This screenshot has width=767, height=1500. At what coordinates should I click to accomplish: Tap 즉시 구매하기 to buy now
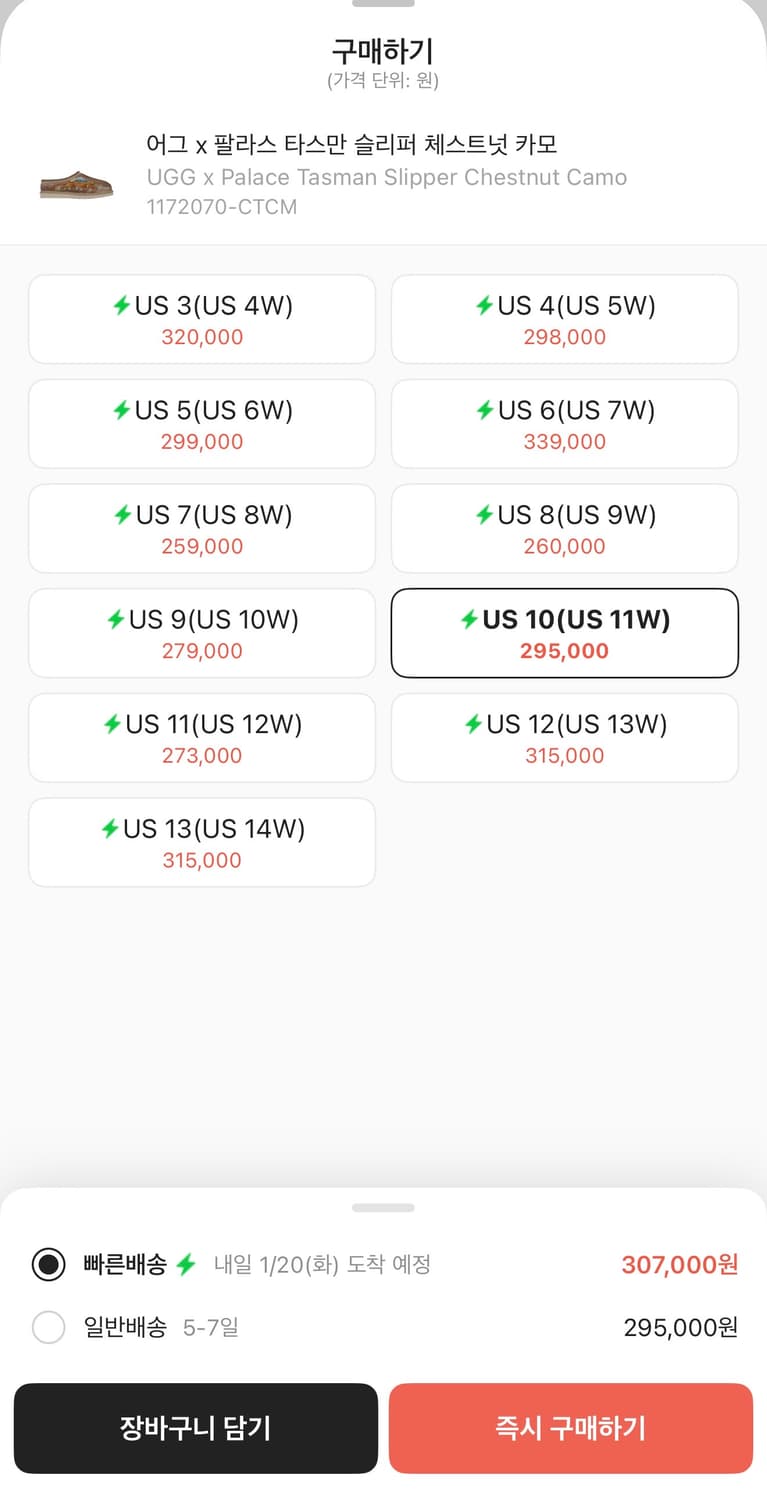tap(570, 1428)
